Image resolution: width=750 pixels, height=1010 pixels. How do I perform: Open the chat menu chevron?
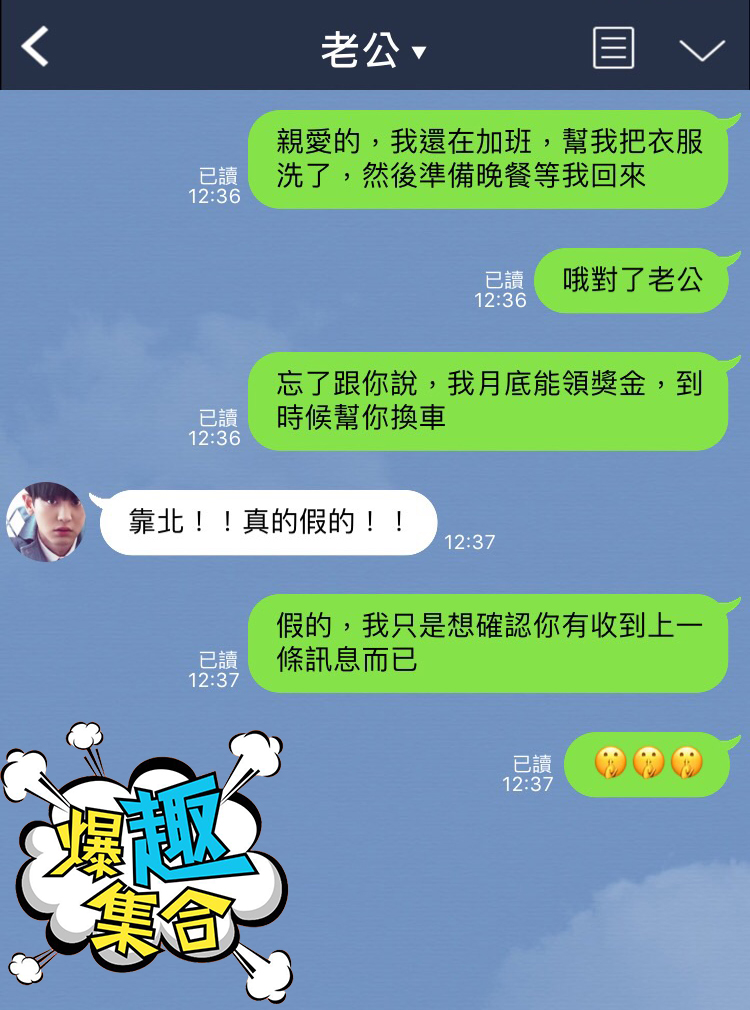701,49
